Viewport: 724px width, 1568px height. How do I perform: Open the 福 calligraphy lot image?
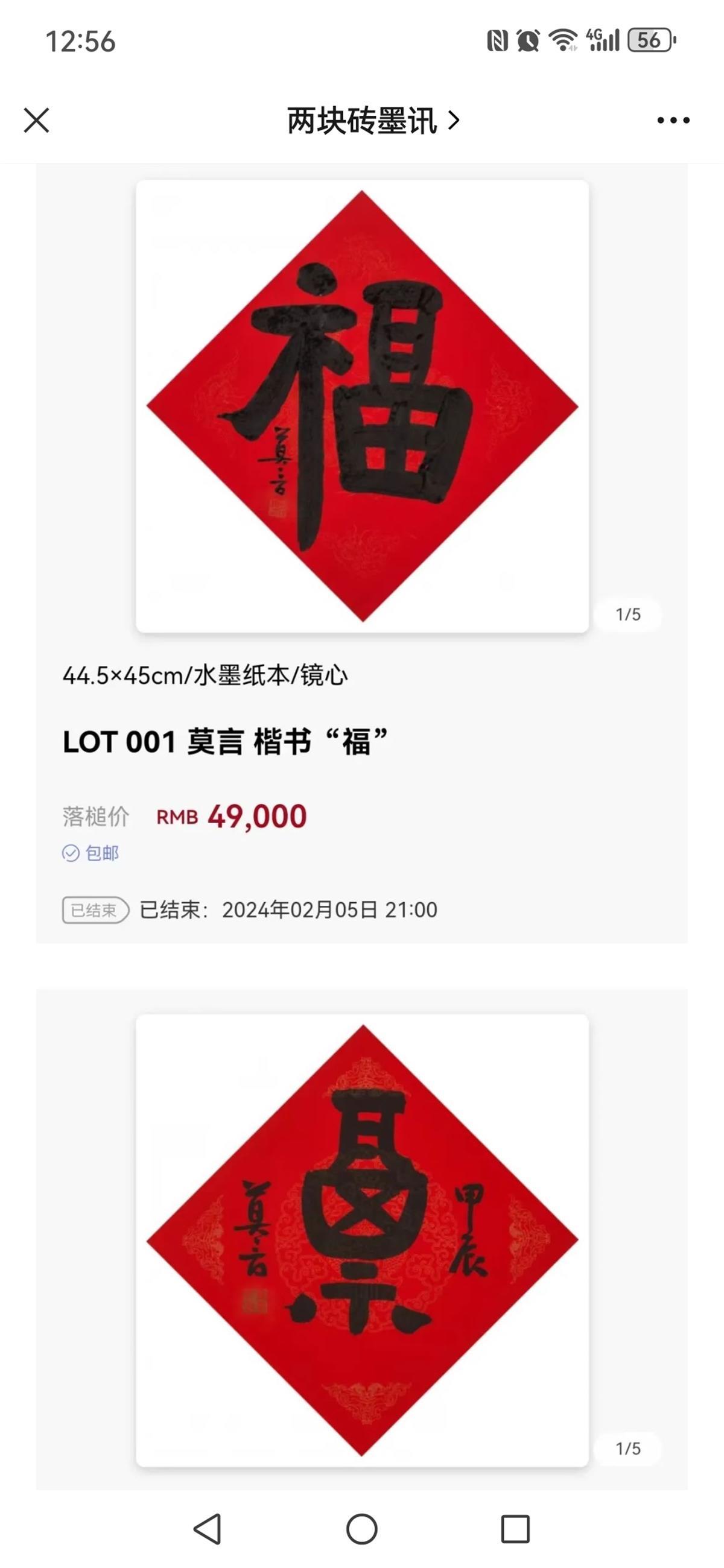[x=361, y=406]
